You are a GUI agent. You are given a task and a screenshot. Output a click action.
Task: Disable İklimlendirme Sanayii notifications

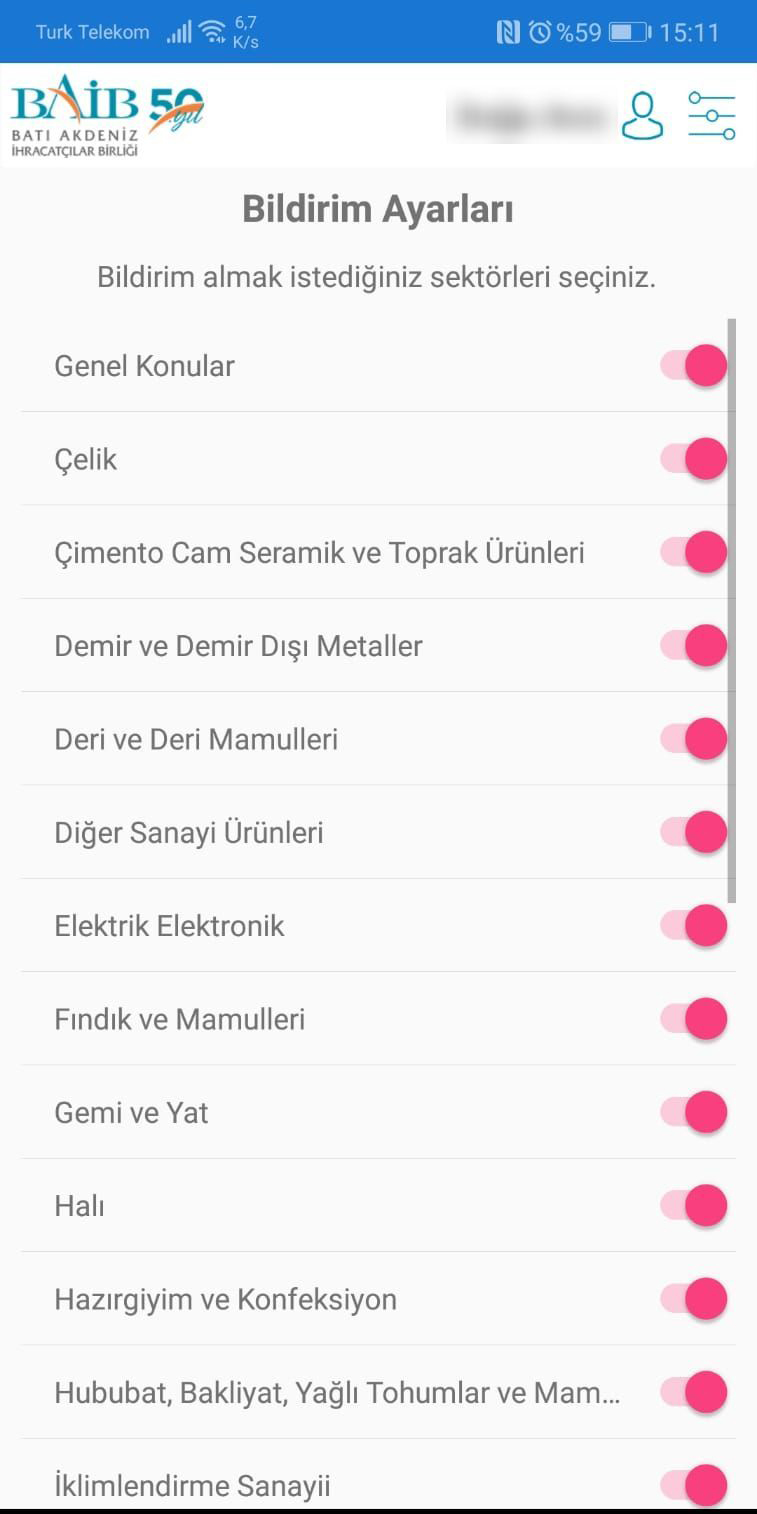(694, 1485)
